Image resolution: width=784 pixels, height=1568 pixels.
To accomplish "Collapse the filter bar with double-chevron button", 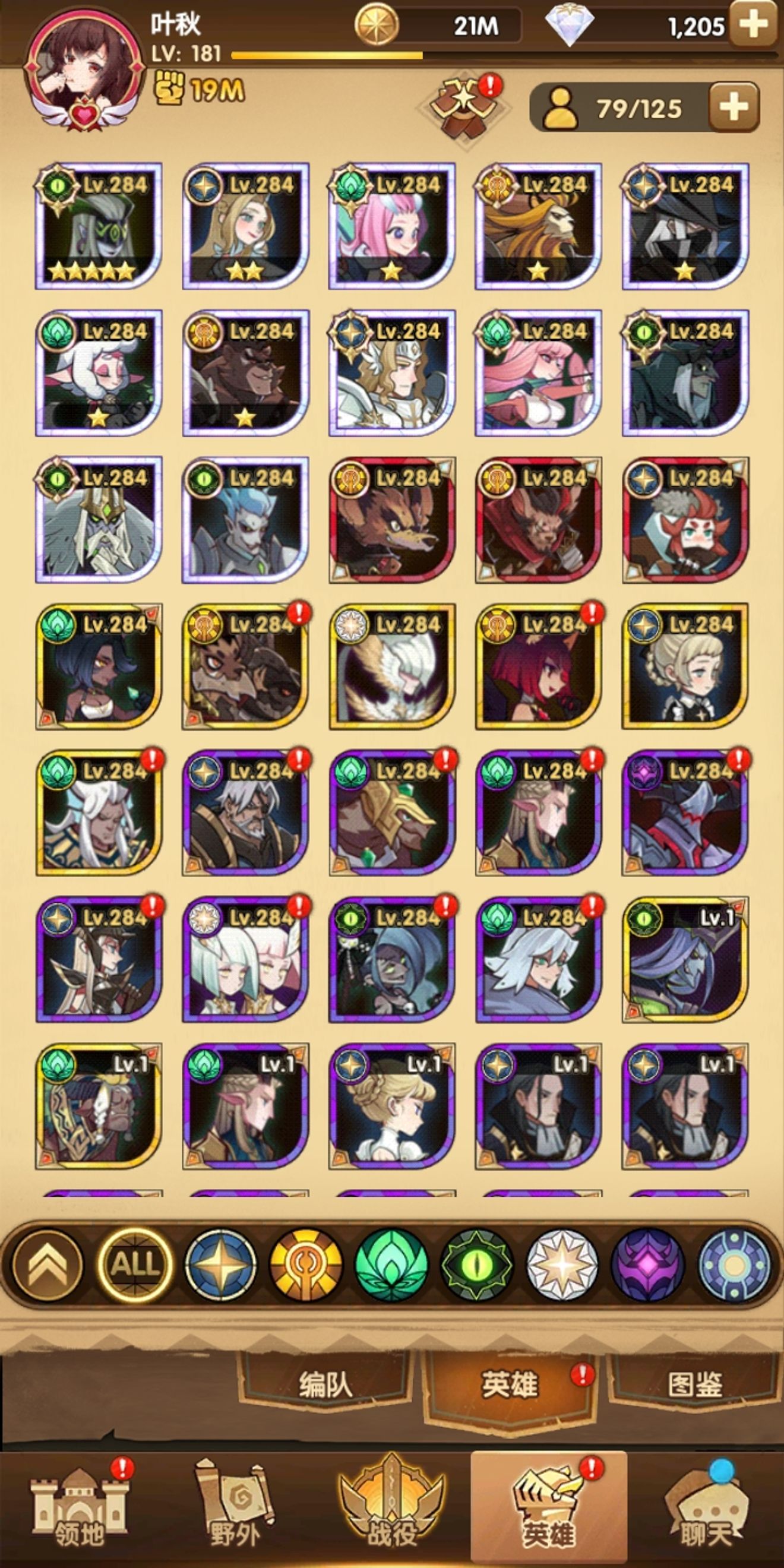I will 48,1265.
